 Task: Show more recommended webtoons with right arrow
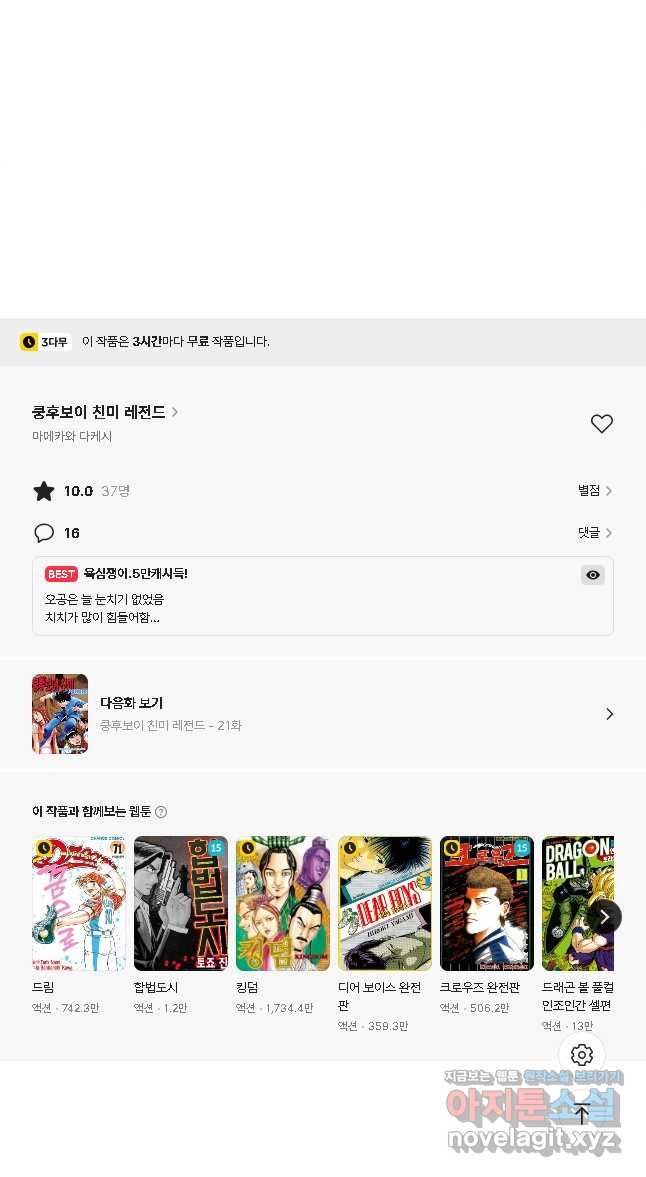pos(604,916)
